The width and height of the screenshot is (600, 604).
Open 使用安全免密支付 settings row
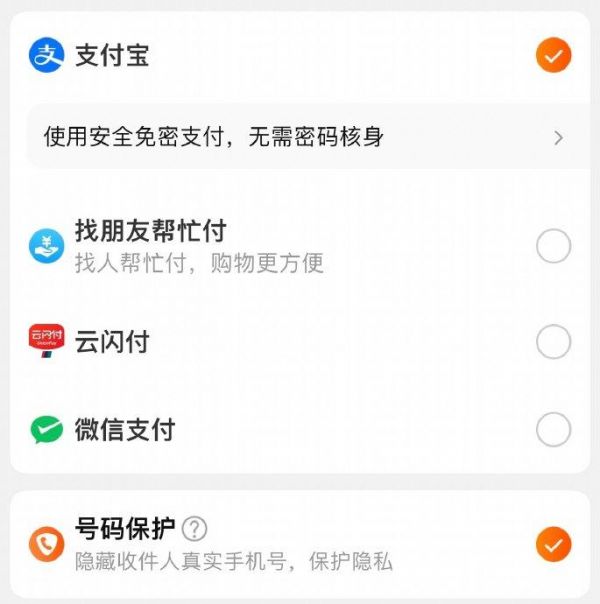click(x=300, y=137)
